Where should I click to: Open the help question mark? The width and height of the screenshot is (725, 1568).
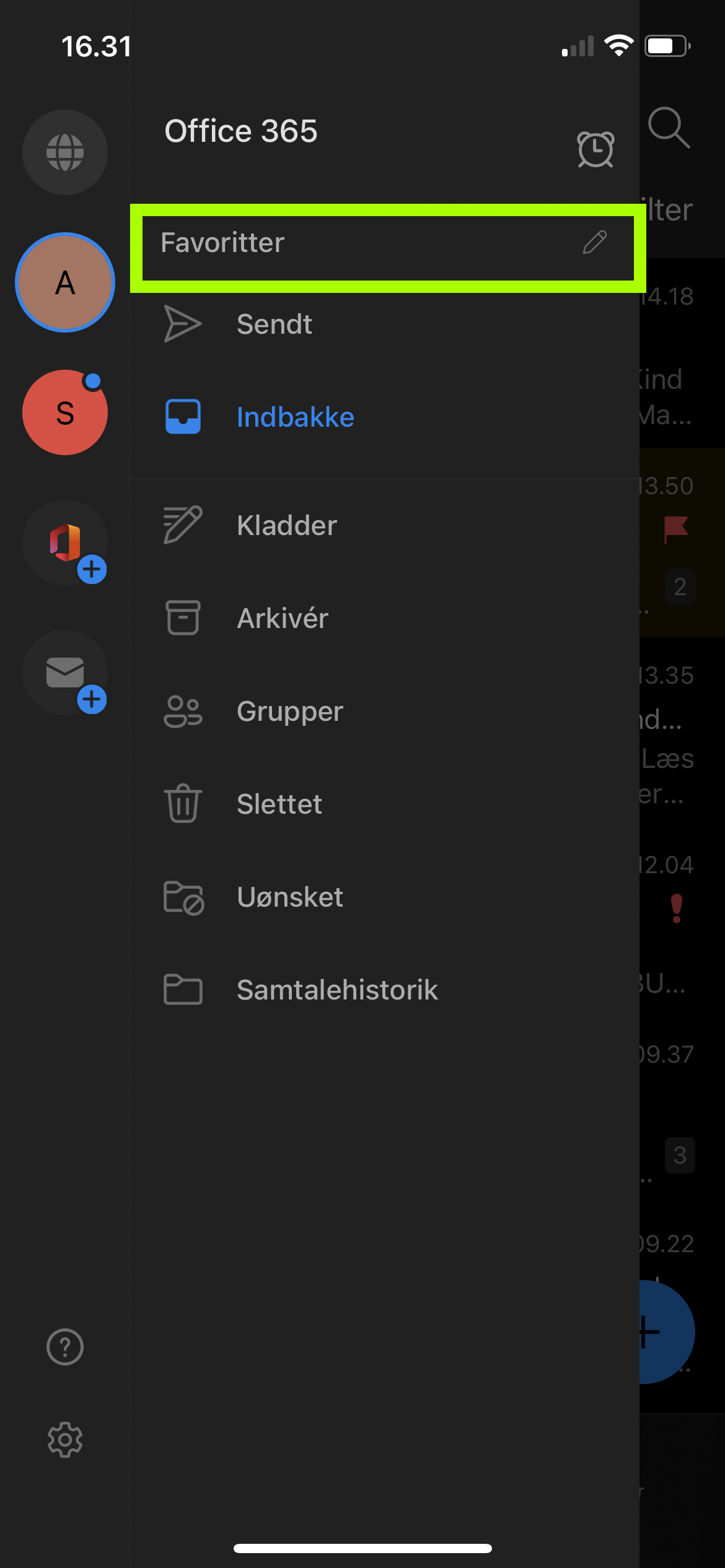[65, 1347]
